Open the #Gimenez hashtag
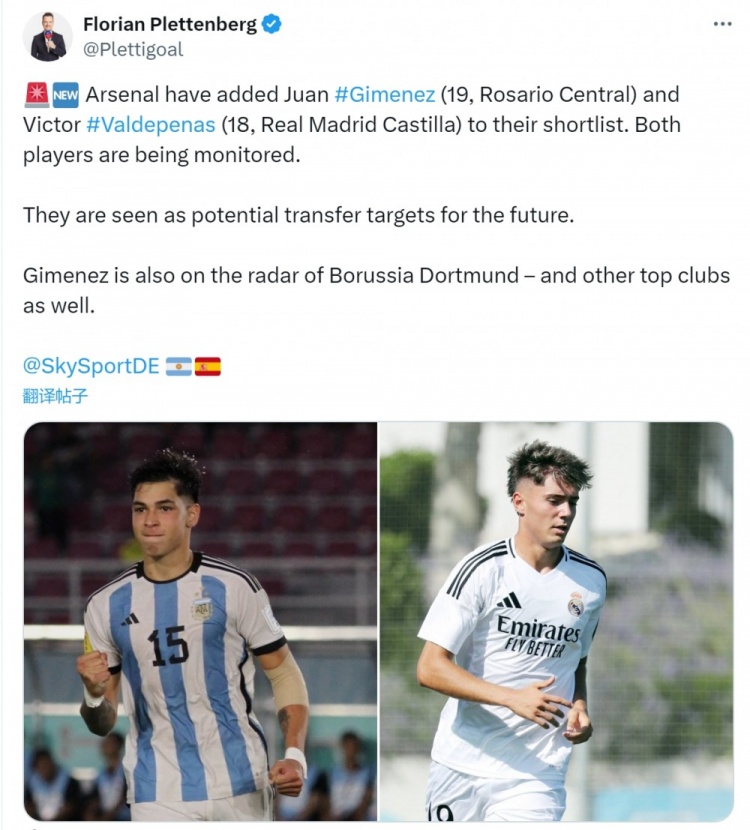This screenshot has width=750, height=830. [385, 95]
